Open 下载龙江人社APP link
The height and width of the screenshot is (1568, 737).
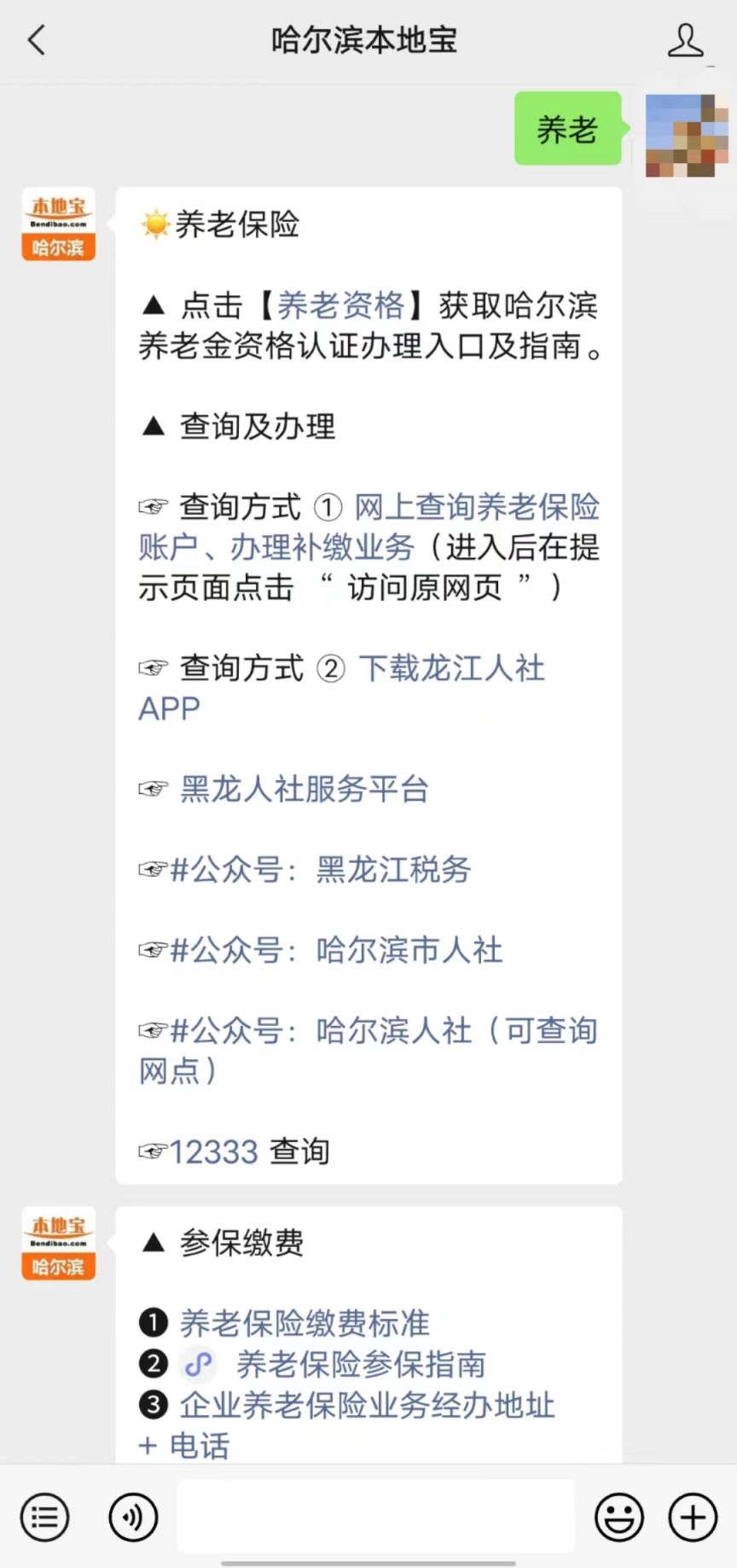pos(341,688)
